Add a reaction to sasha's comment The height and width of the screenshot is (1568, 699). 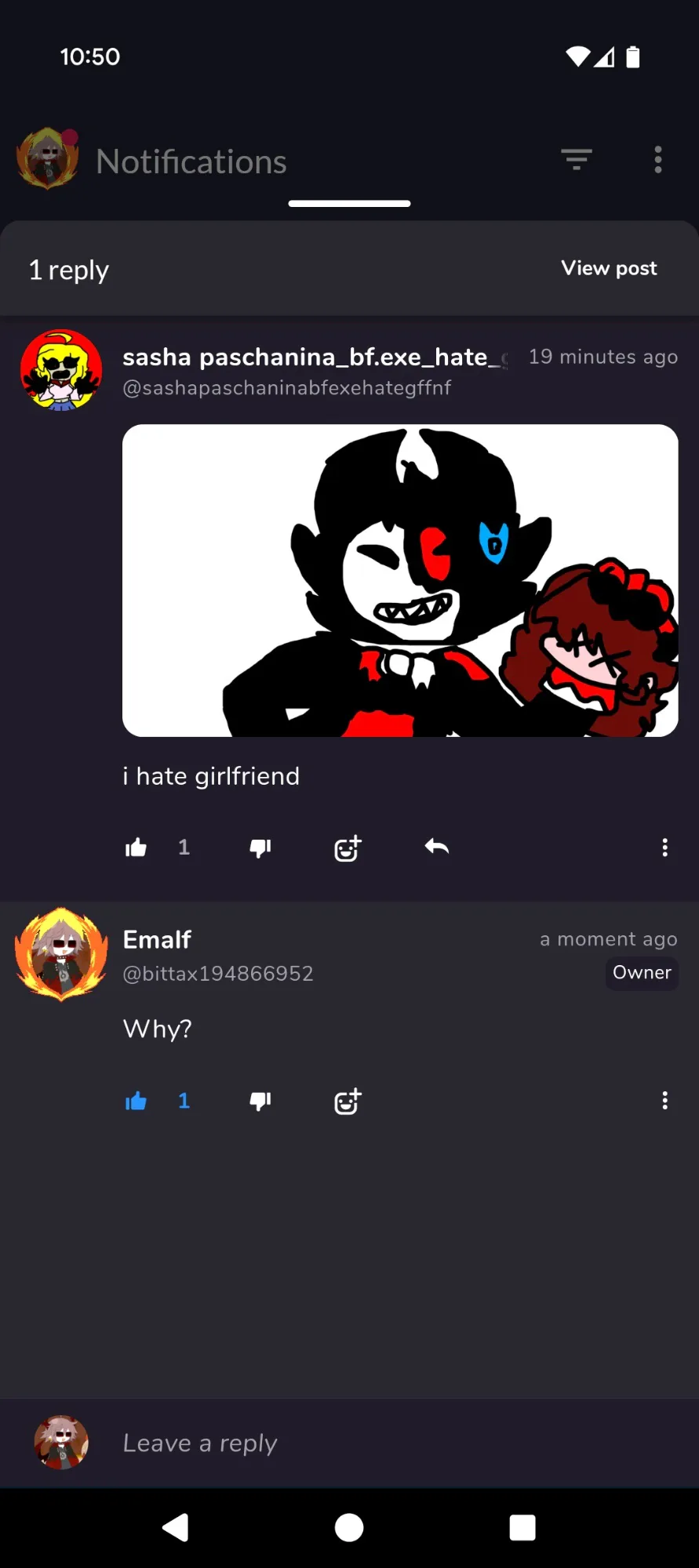click(x=348, y=848)
